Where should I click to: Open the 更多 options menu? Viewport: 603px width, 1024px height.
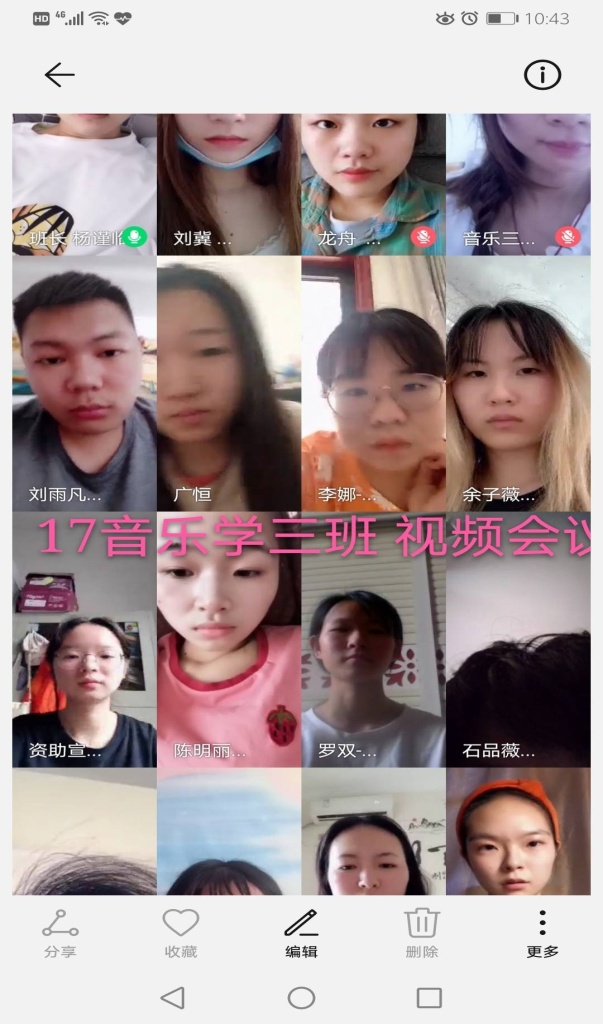(542, 933)
